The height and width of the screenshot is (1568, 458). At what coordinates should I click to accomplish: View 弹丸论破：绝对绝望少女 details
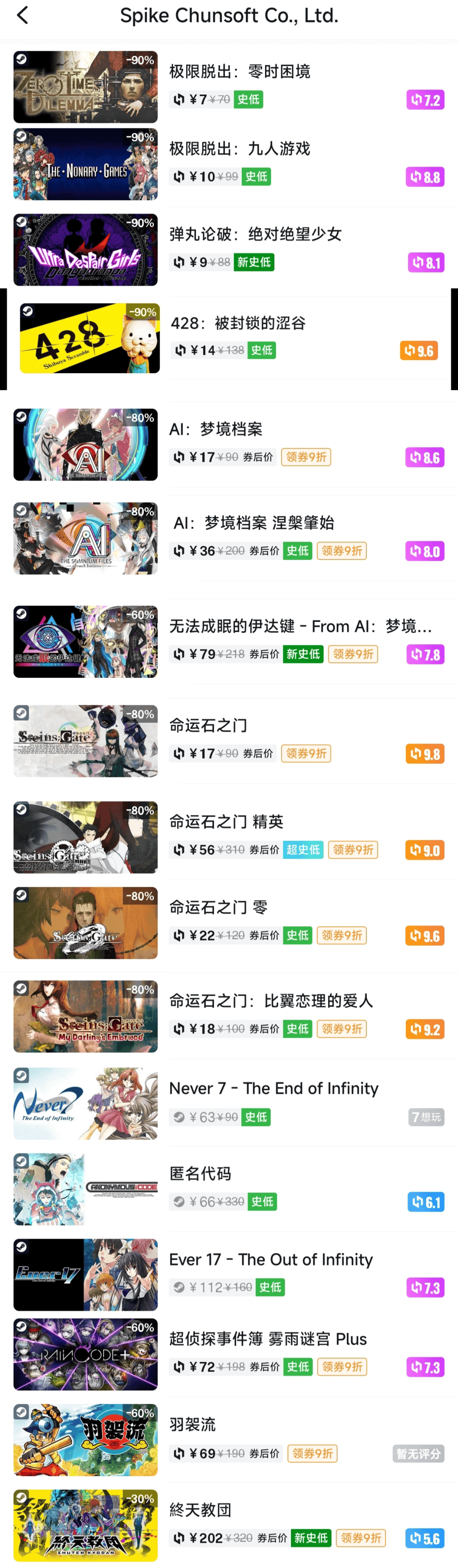[x=255, y=235]
